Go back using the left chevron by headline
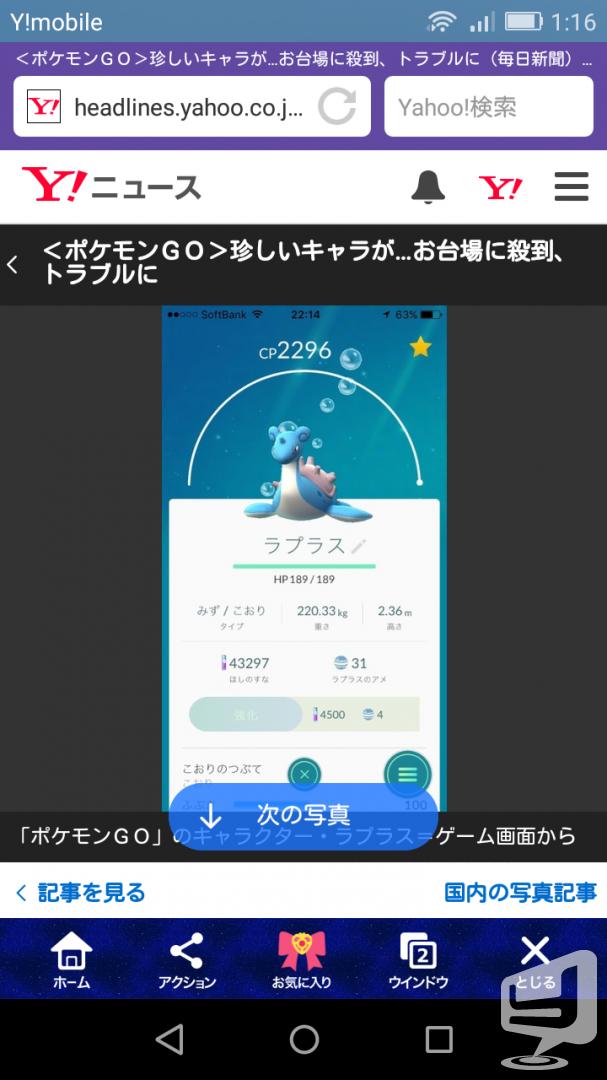Screen dimensions: 607x1080 tap(12, 265)
